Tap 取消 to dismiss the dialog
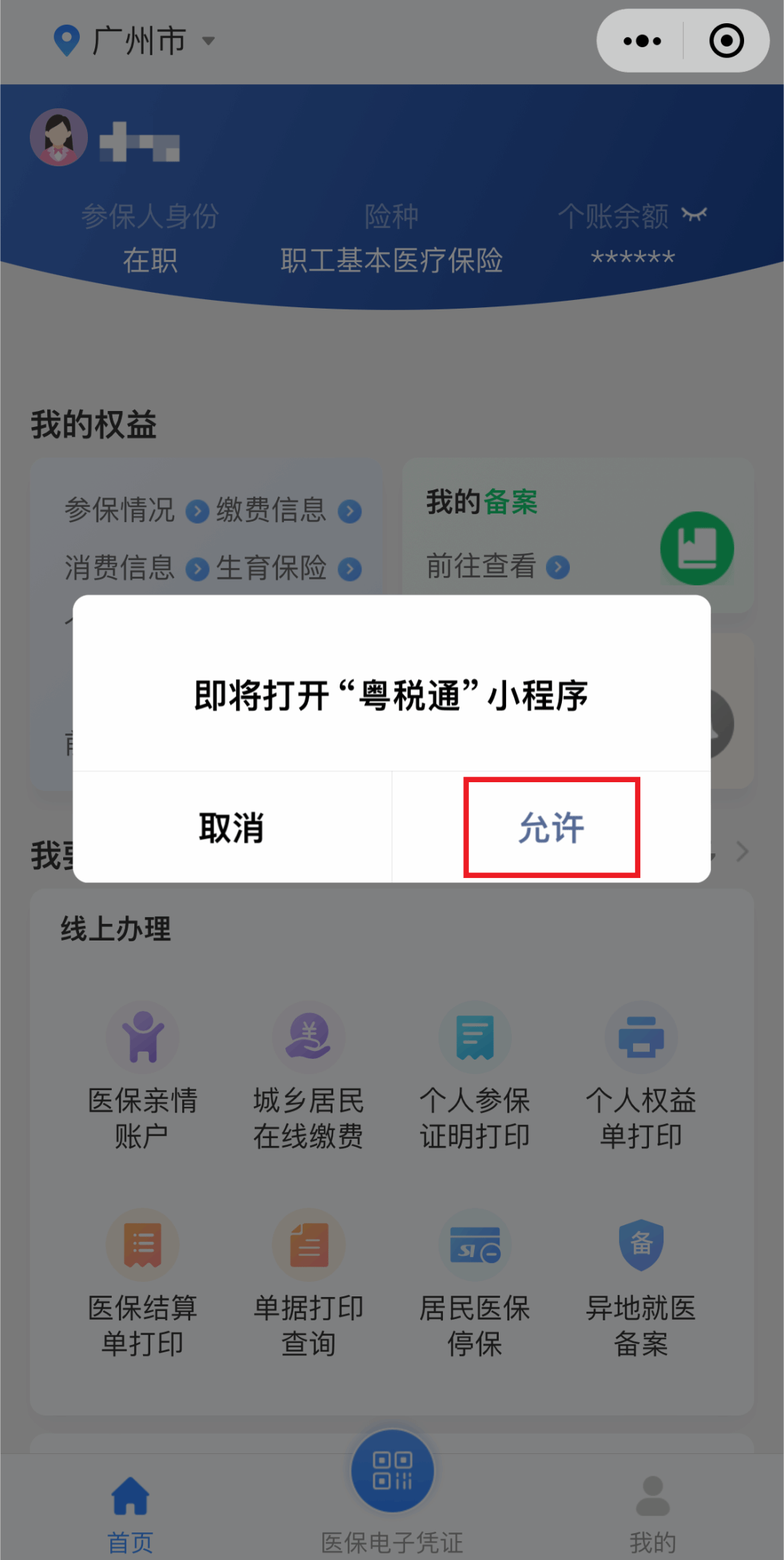784x1560 pixels. point(232,828)
